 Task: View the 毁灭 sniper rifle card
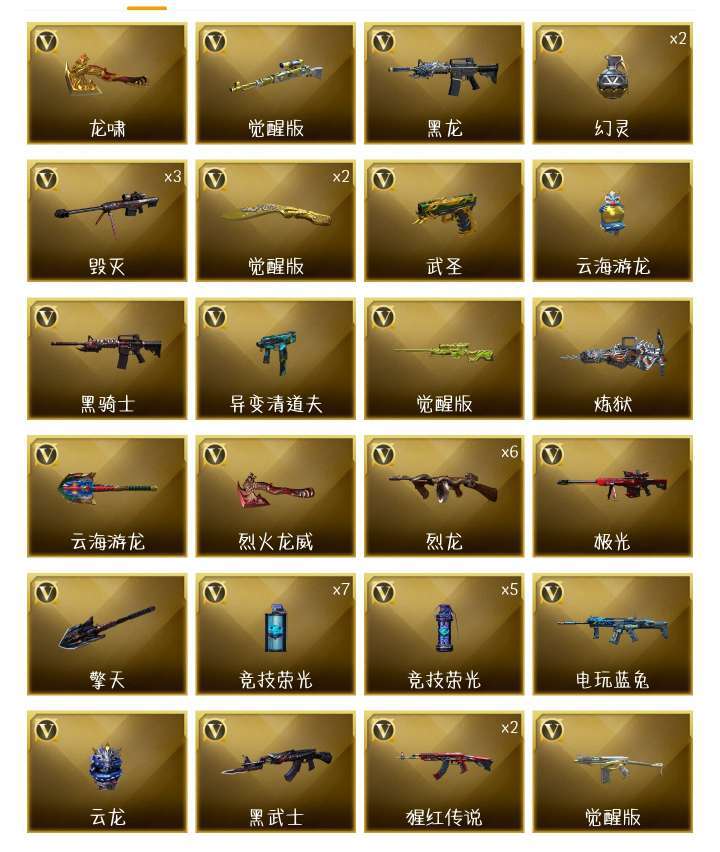(x=107, y=221)
